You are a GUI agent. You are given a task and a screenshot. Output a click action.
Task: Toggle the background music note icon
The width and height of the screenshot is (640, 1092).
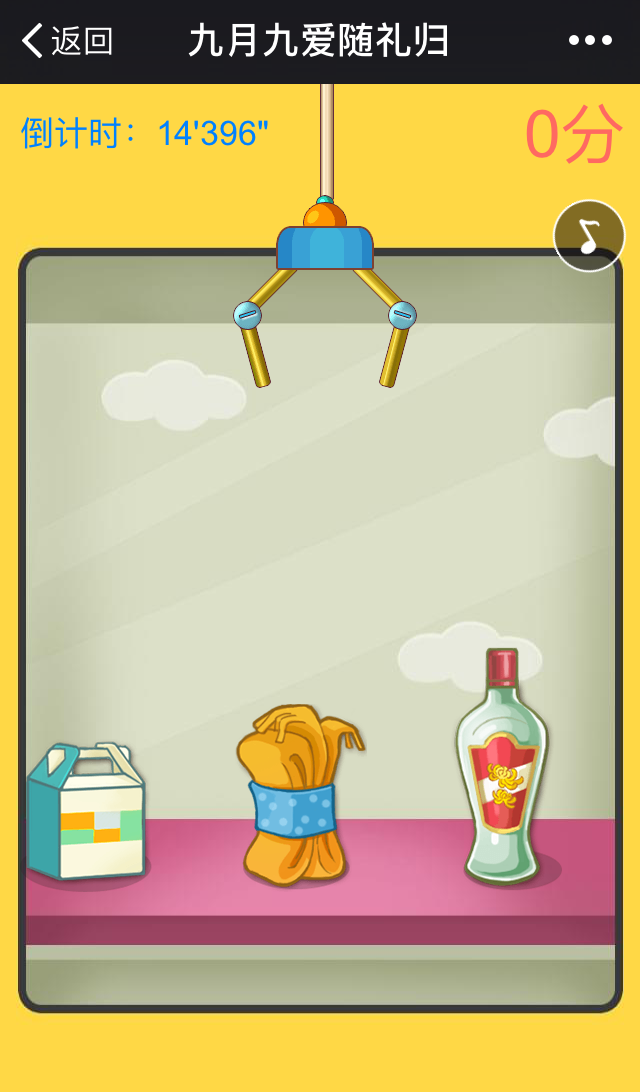pos(589,236)
